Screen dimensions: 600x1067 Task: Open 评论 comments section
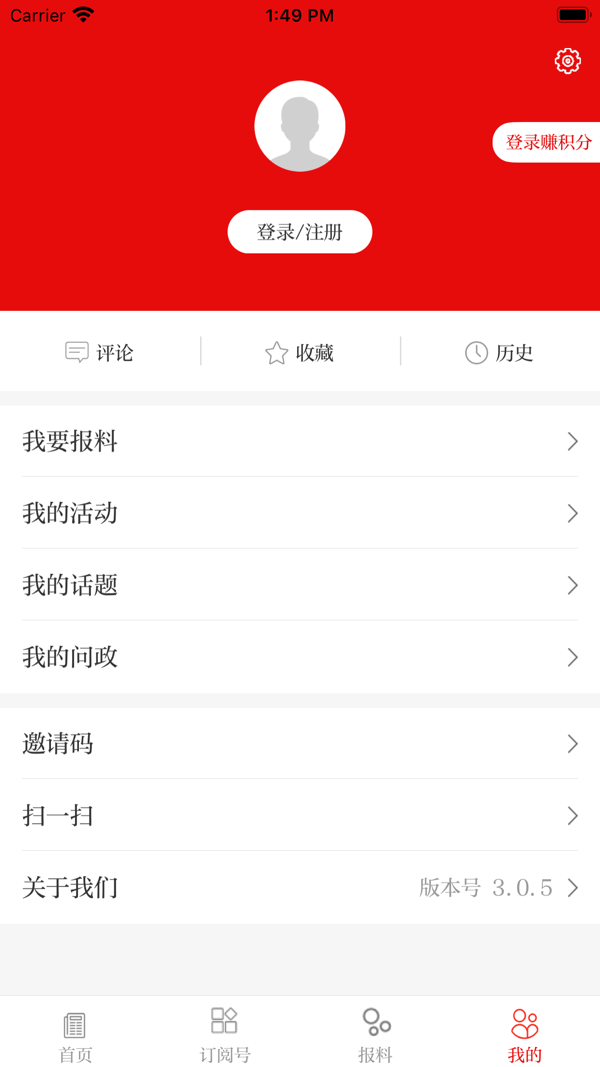[99, 352]
